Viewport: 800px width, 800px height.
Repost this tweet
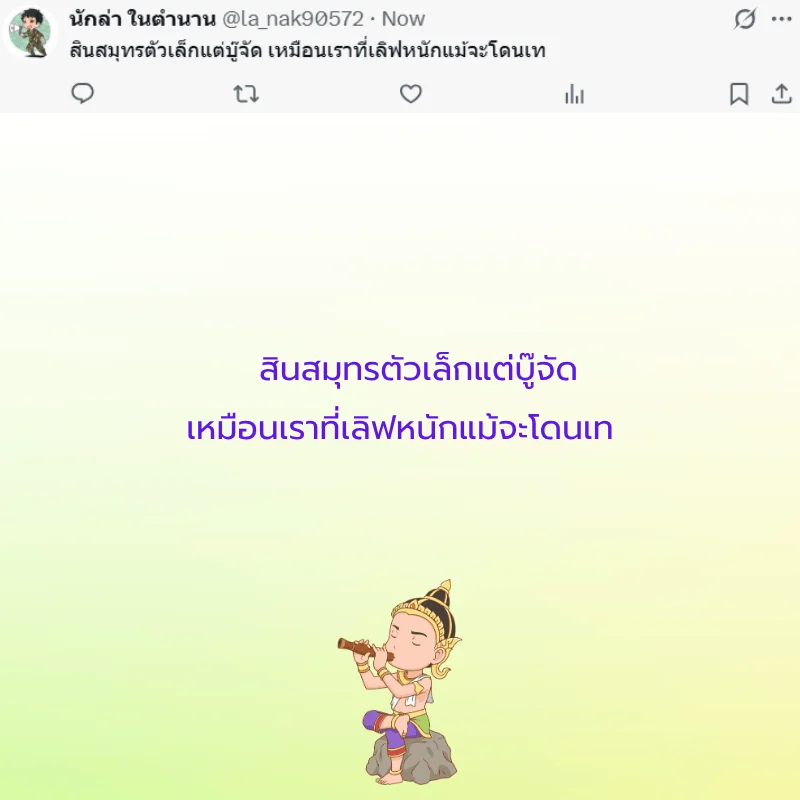coord(246,94)
